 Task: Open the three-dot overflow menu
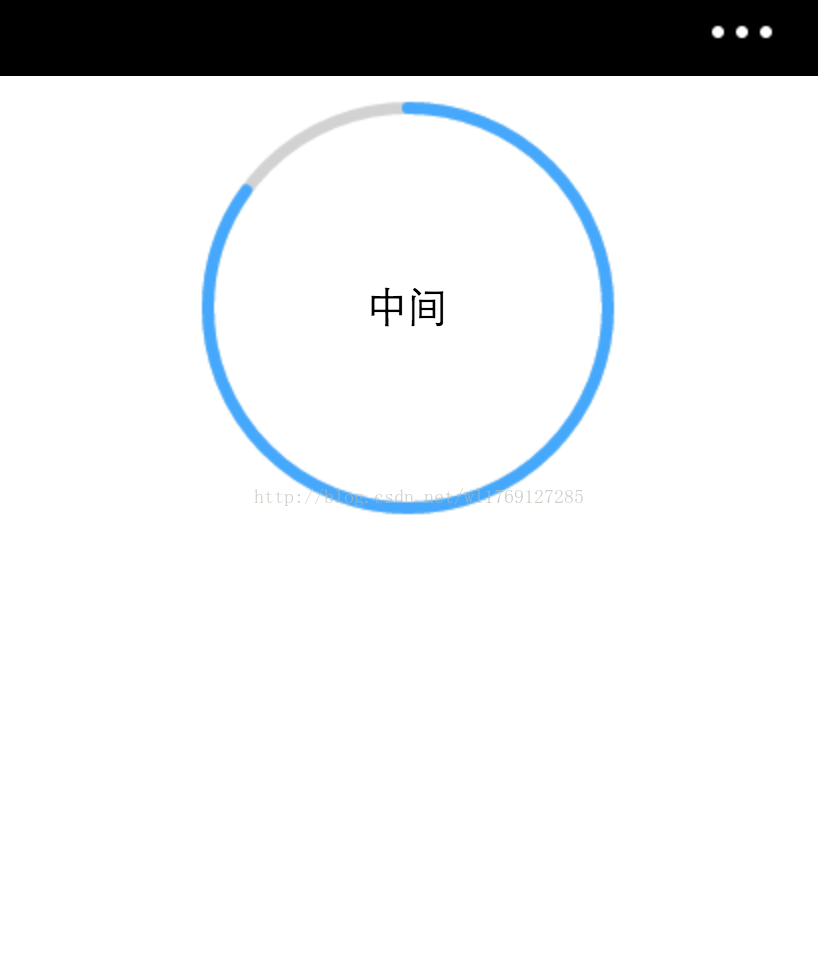coord(741,32)
